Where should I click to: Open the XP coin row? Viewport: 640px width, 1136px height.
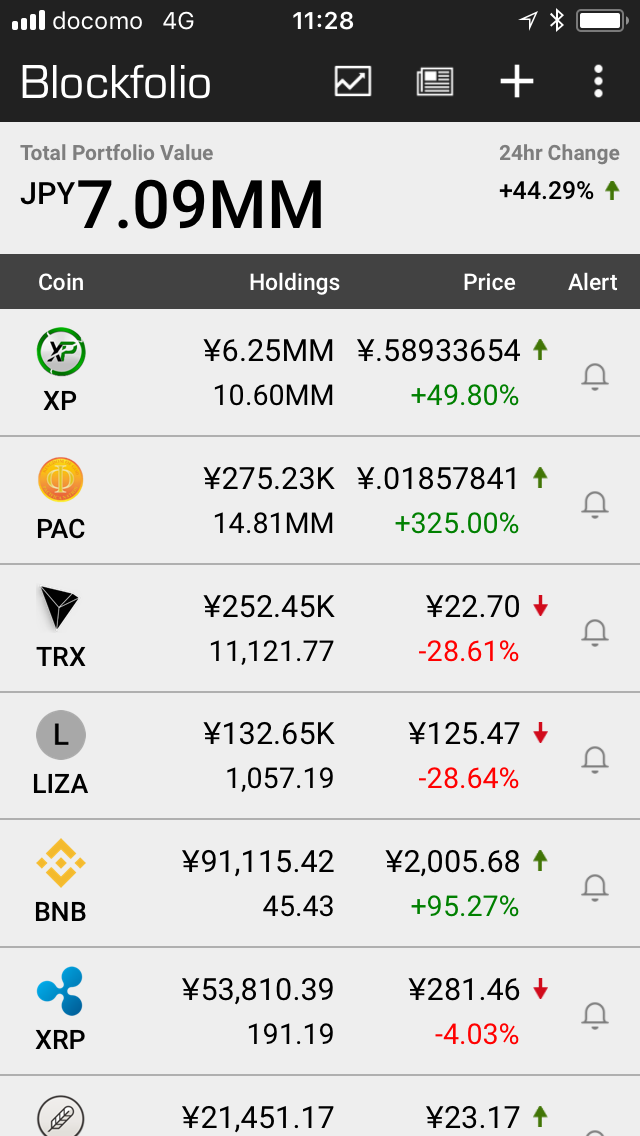pyautogui.click(x=320, y=372)
